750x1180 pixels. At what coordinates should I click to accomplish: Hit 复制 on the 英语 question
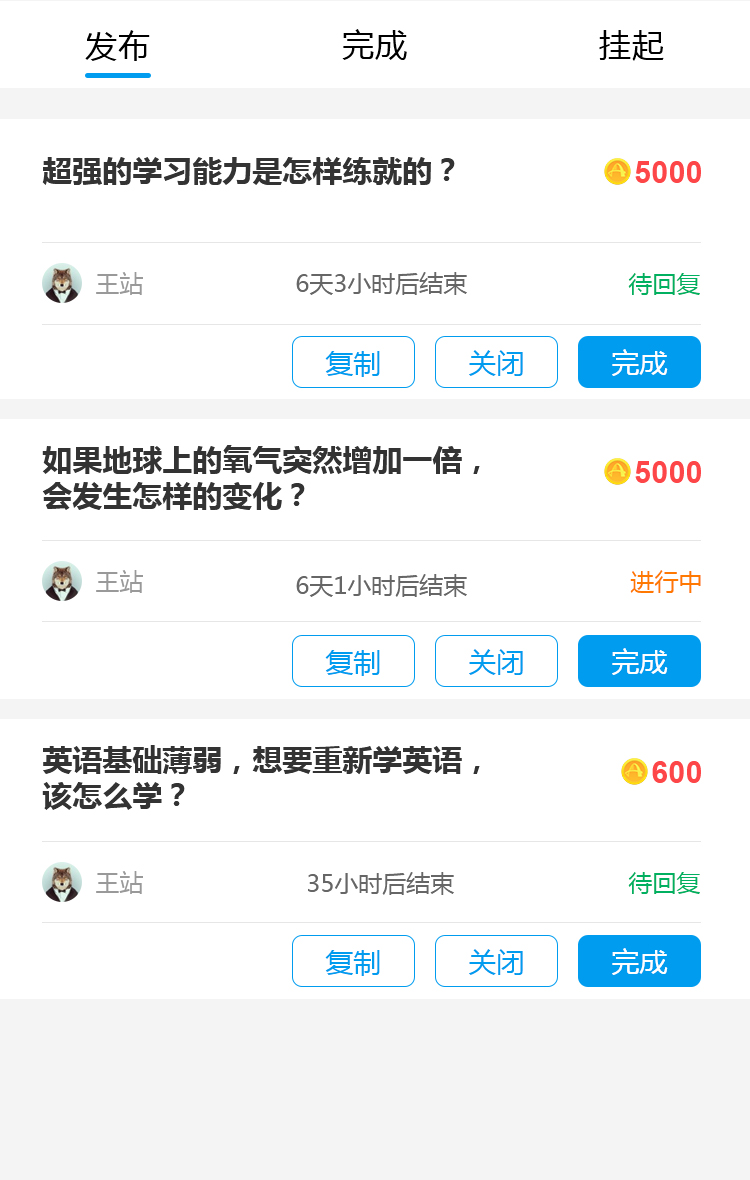[353, 961]
